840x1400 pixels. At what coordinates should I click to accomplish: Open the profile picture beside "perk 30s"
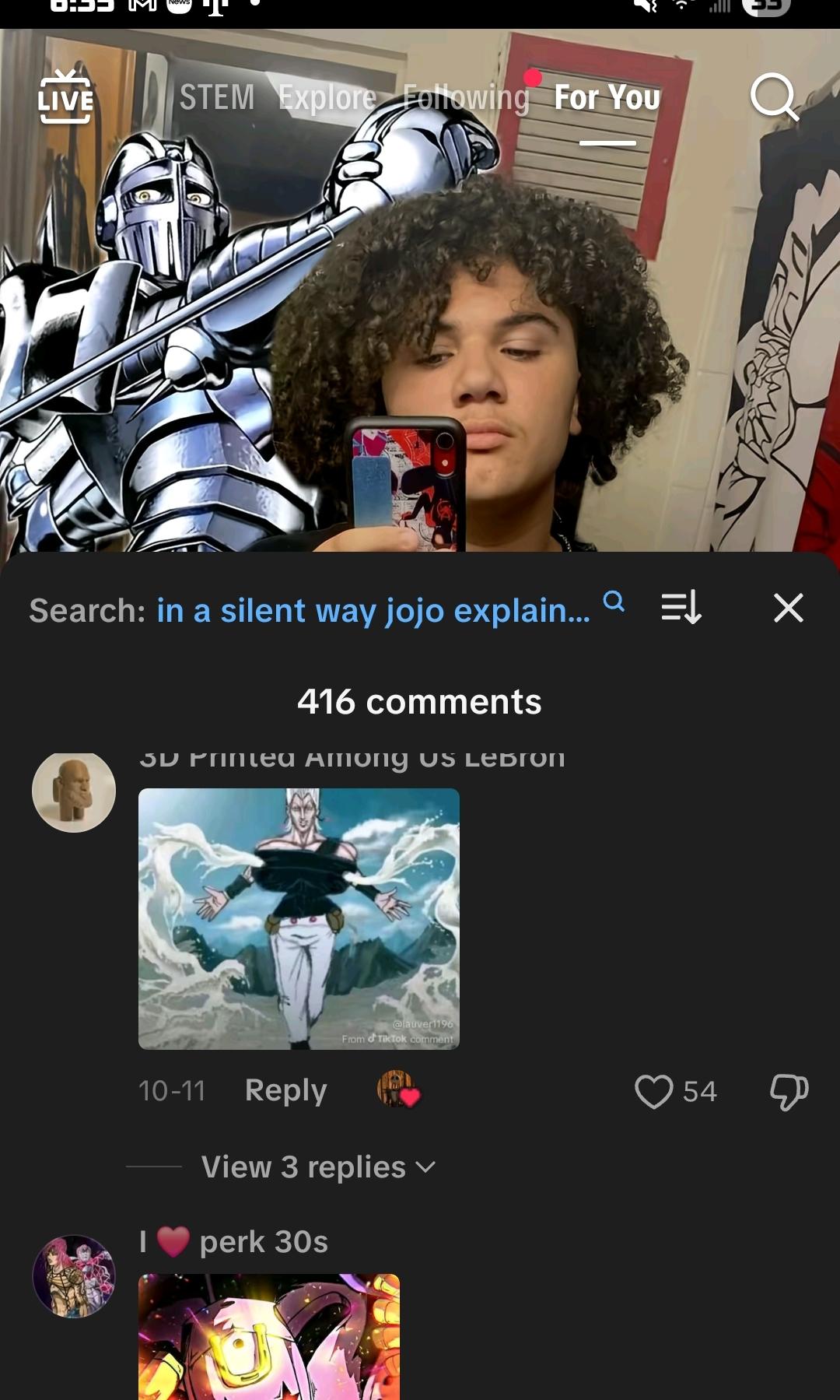[74, 1276]
